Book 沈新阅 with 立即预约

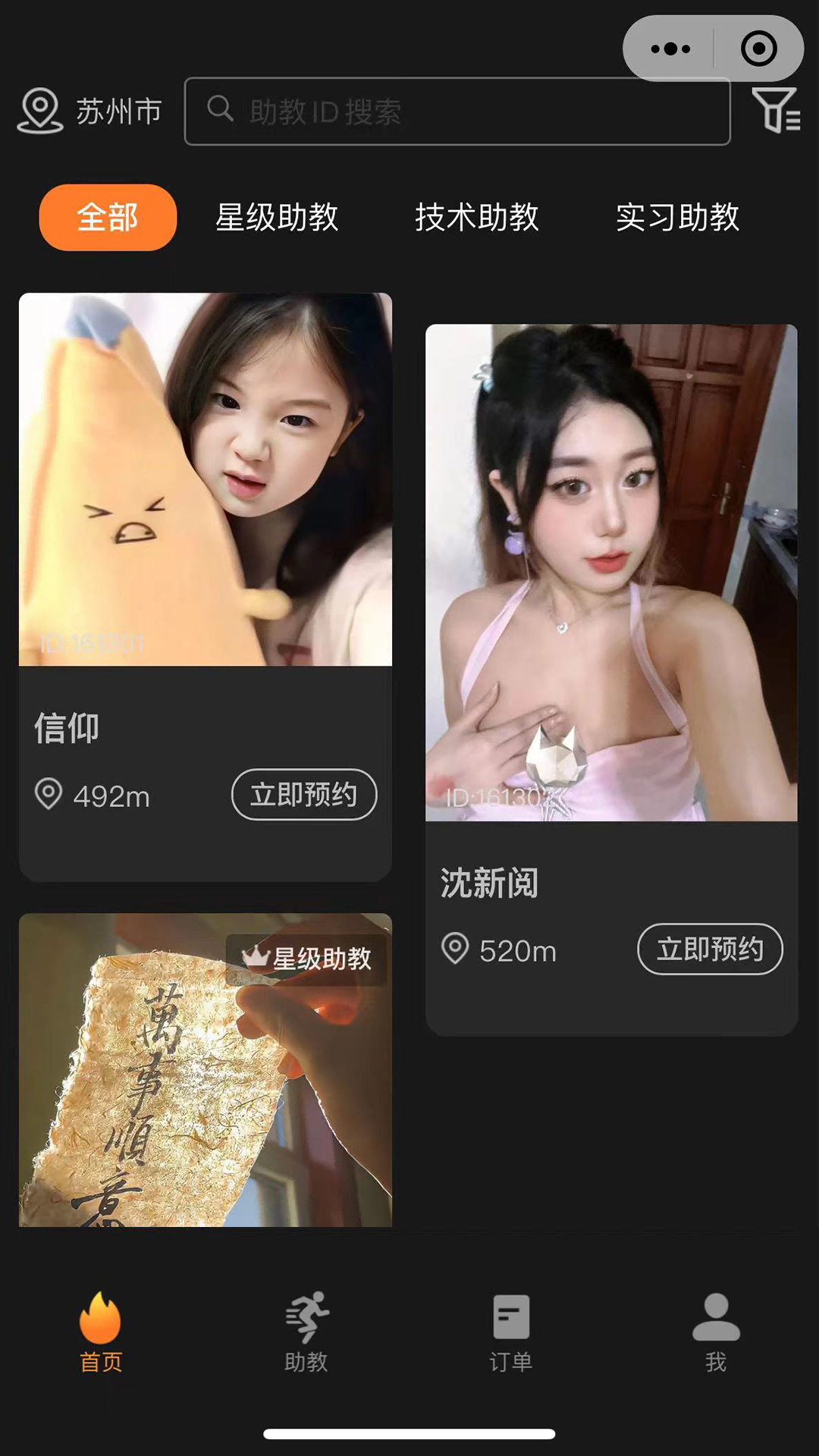point(710,949)
